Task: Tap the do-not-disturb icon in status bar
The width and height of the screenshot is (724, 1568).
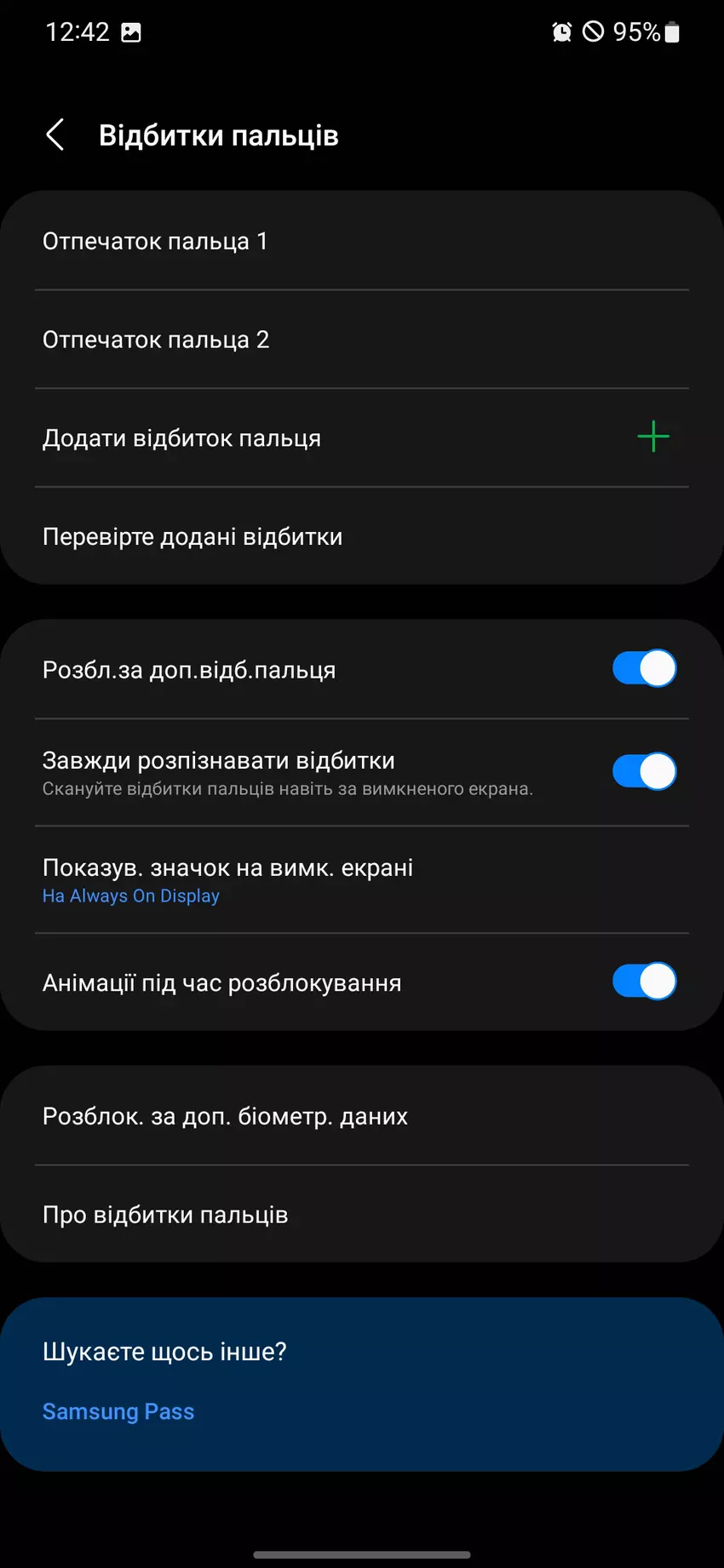Action: [594, 32]
